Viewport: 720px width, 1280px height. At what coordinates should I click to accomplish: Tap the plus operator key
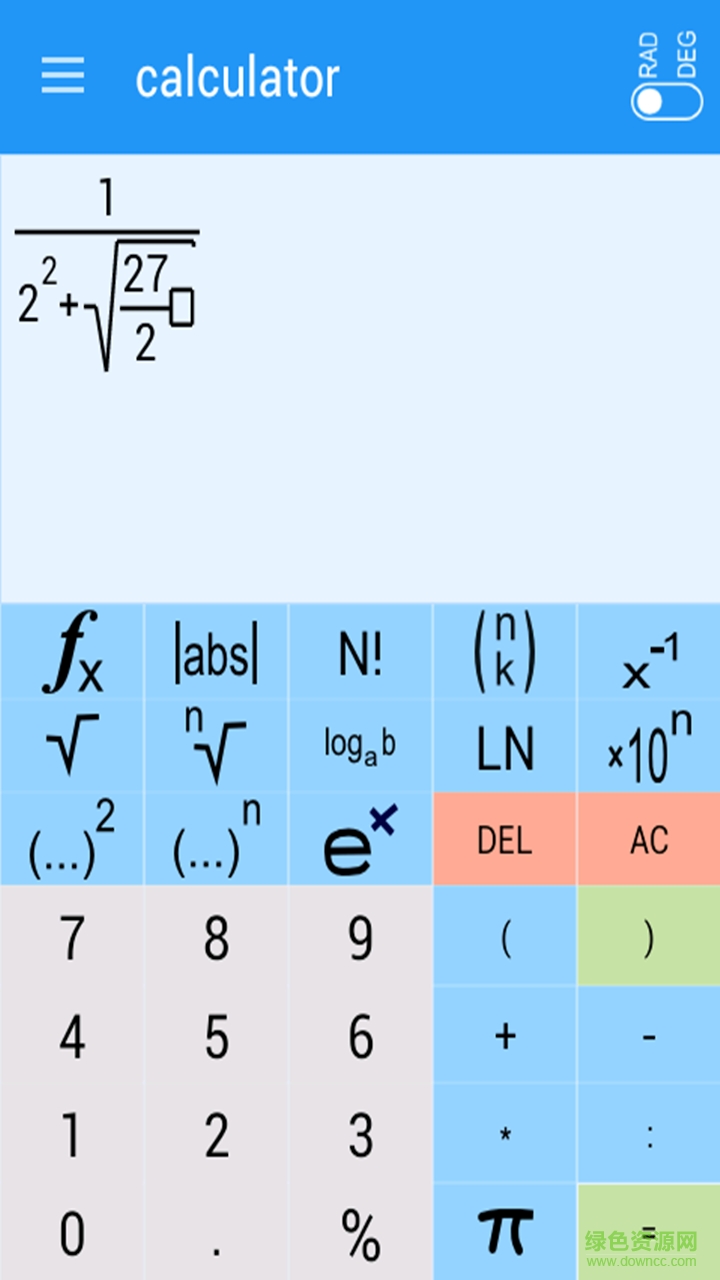tap(504, 1036)
